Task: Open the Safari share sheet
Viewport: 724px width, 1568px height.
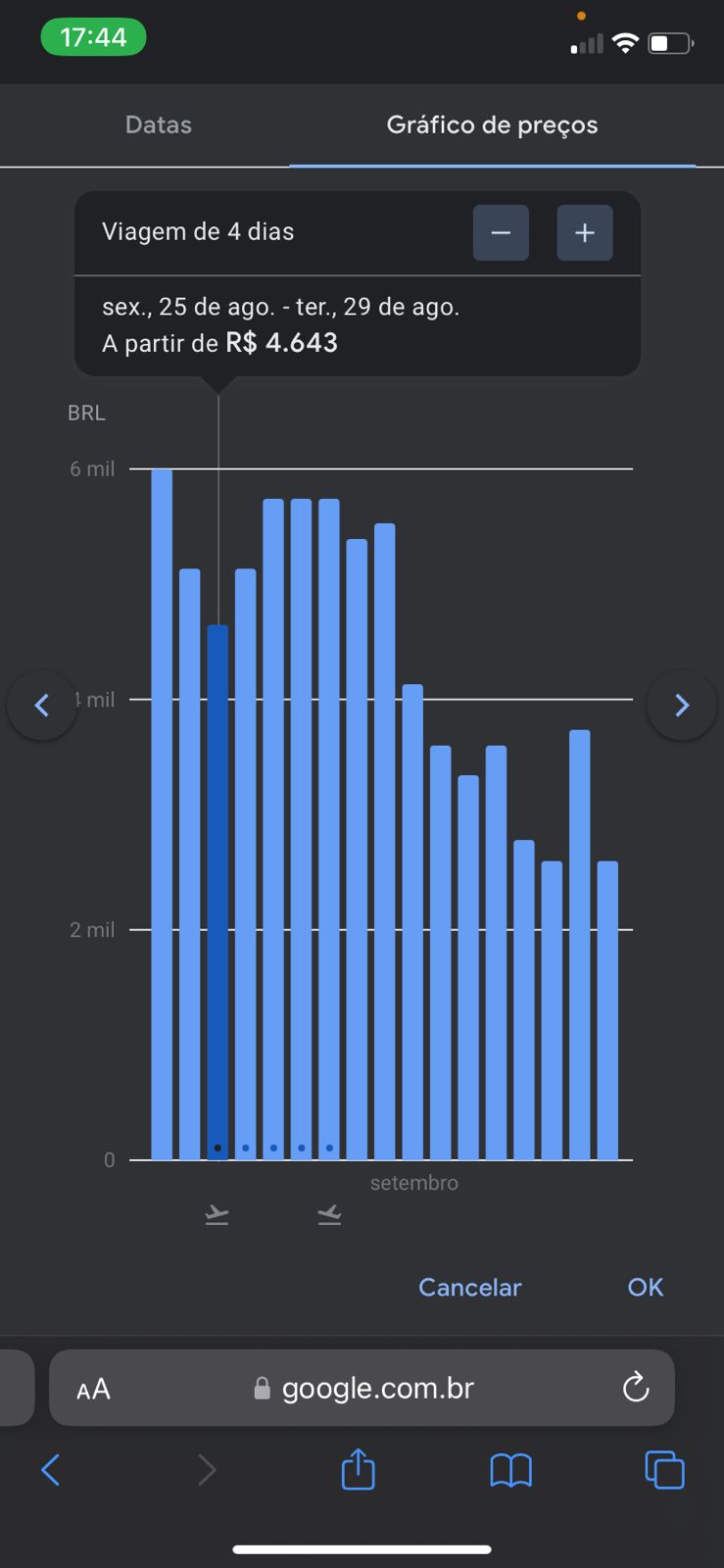Action: point(358,1469)
